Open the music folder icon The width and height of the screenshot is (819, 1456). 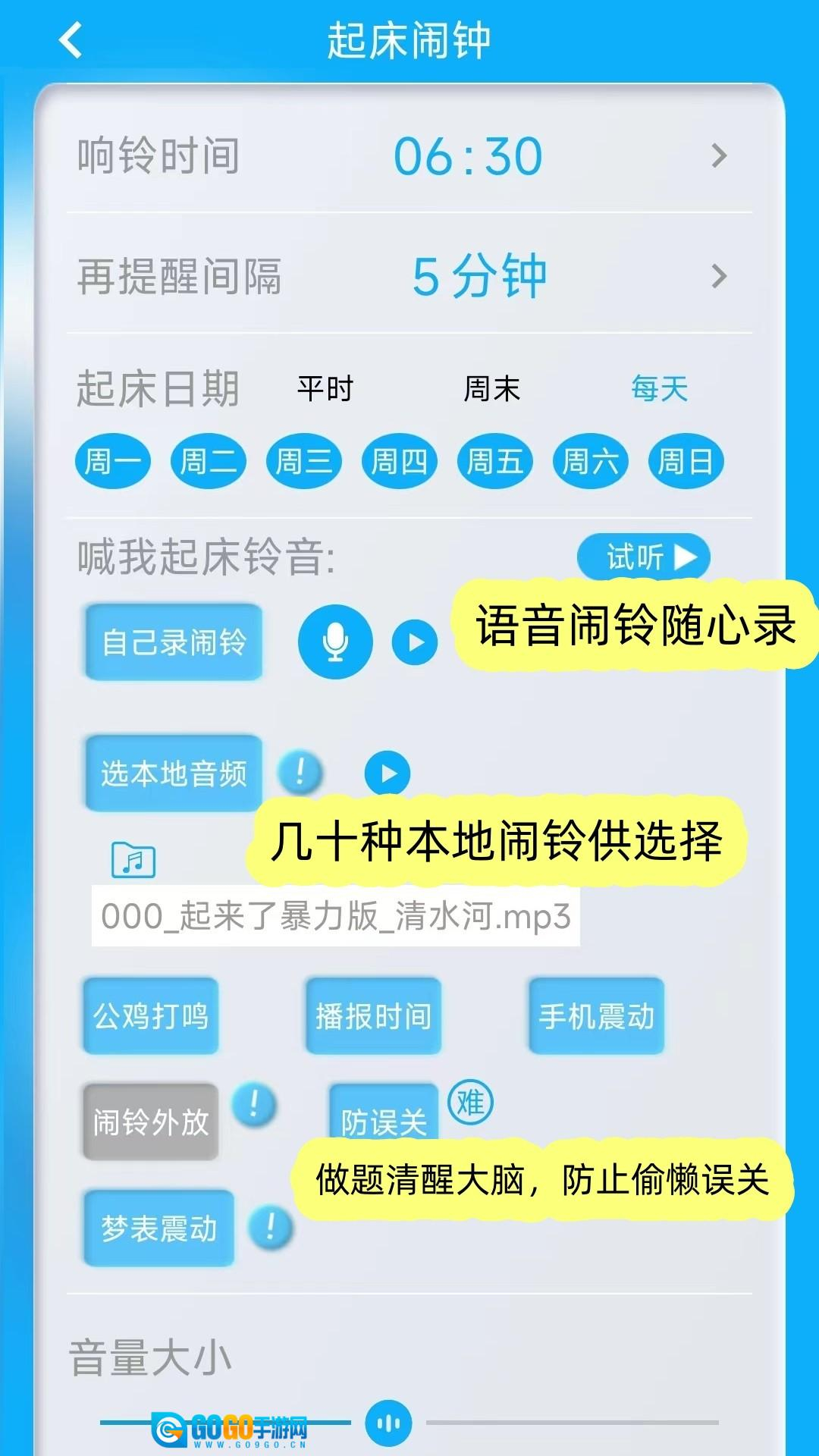tap(133, 860)
